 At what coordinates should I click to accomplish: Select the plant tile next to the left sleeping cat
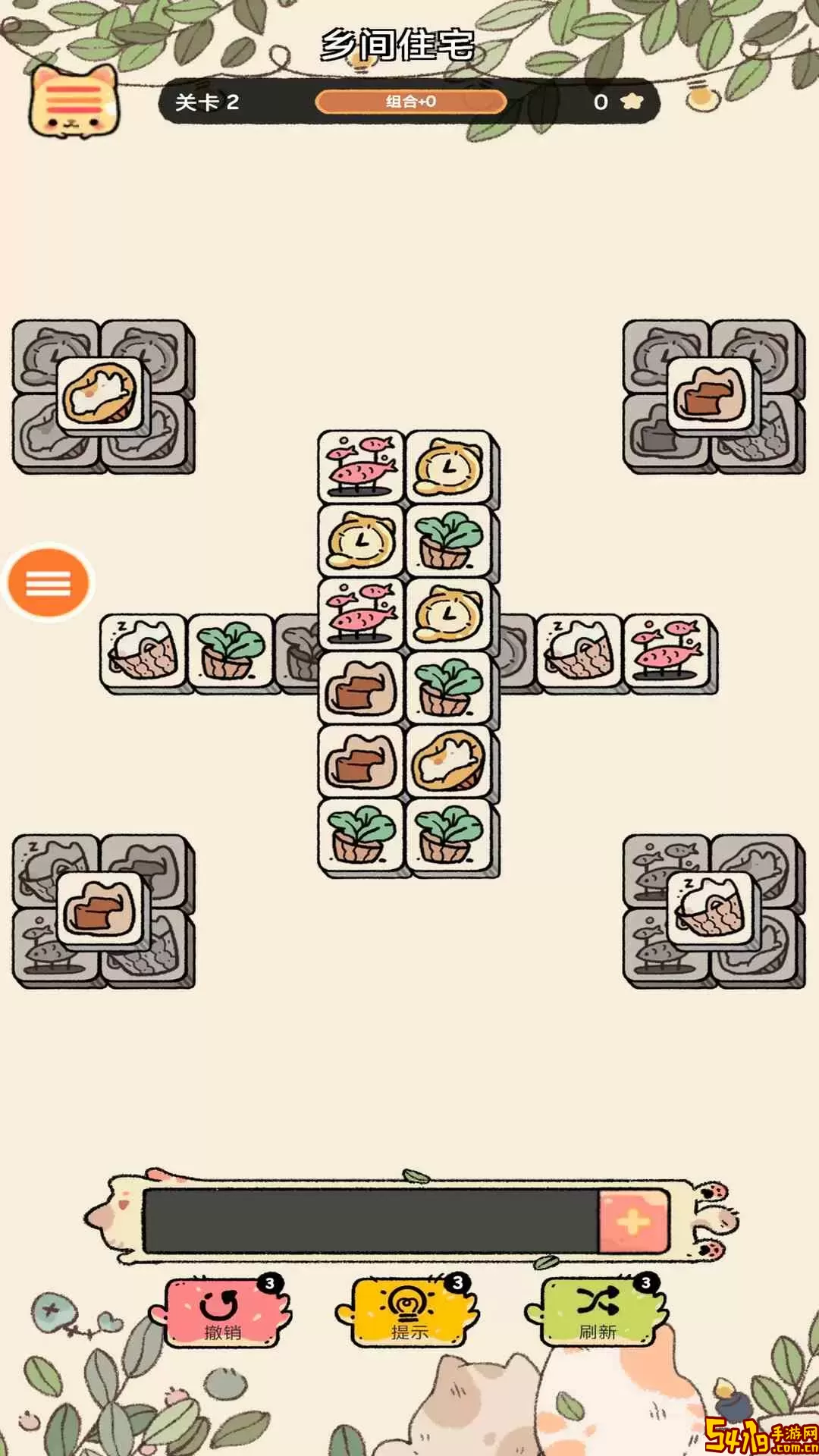pos(230,651)
